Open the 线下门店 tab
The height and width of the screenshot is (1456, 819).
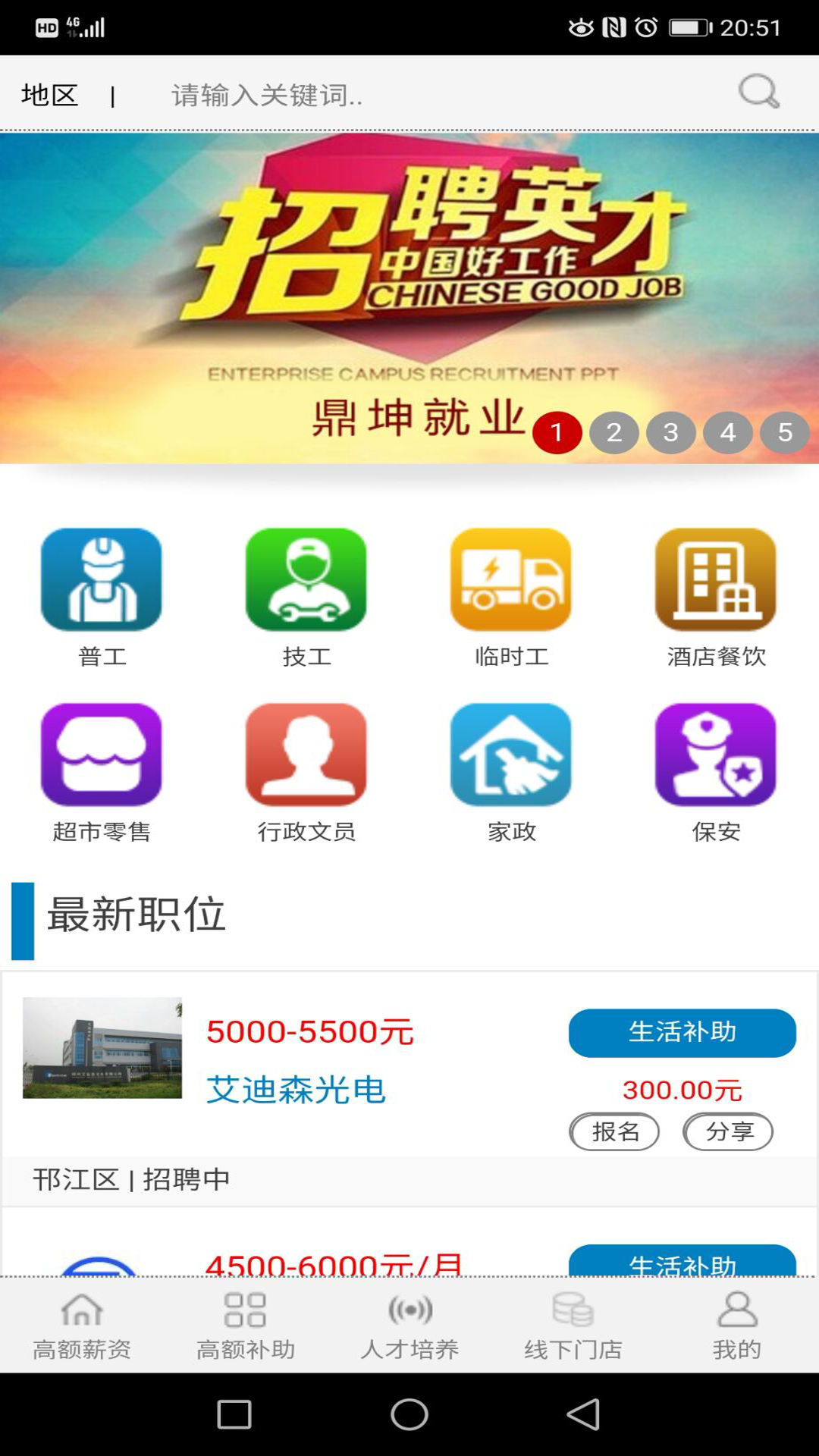573,1326
